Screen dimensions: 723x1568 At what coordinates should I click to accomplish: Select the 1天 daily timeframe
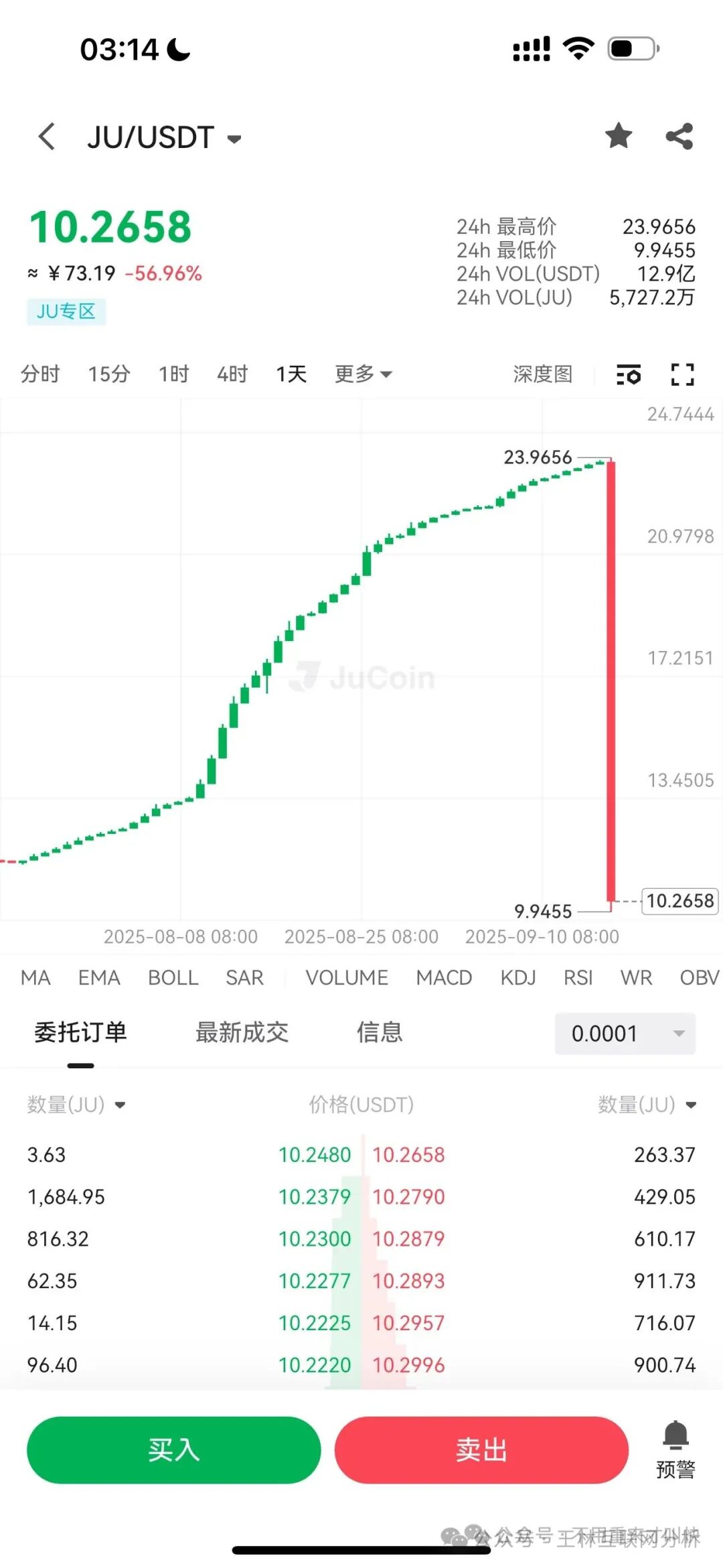point(290,374)
